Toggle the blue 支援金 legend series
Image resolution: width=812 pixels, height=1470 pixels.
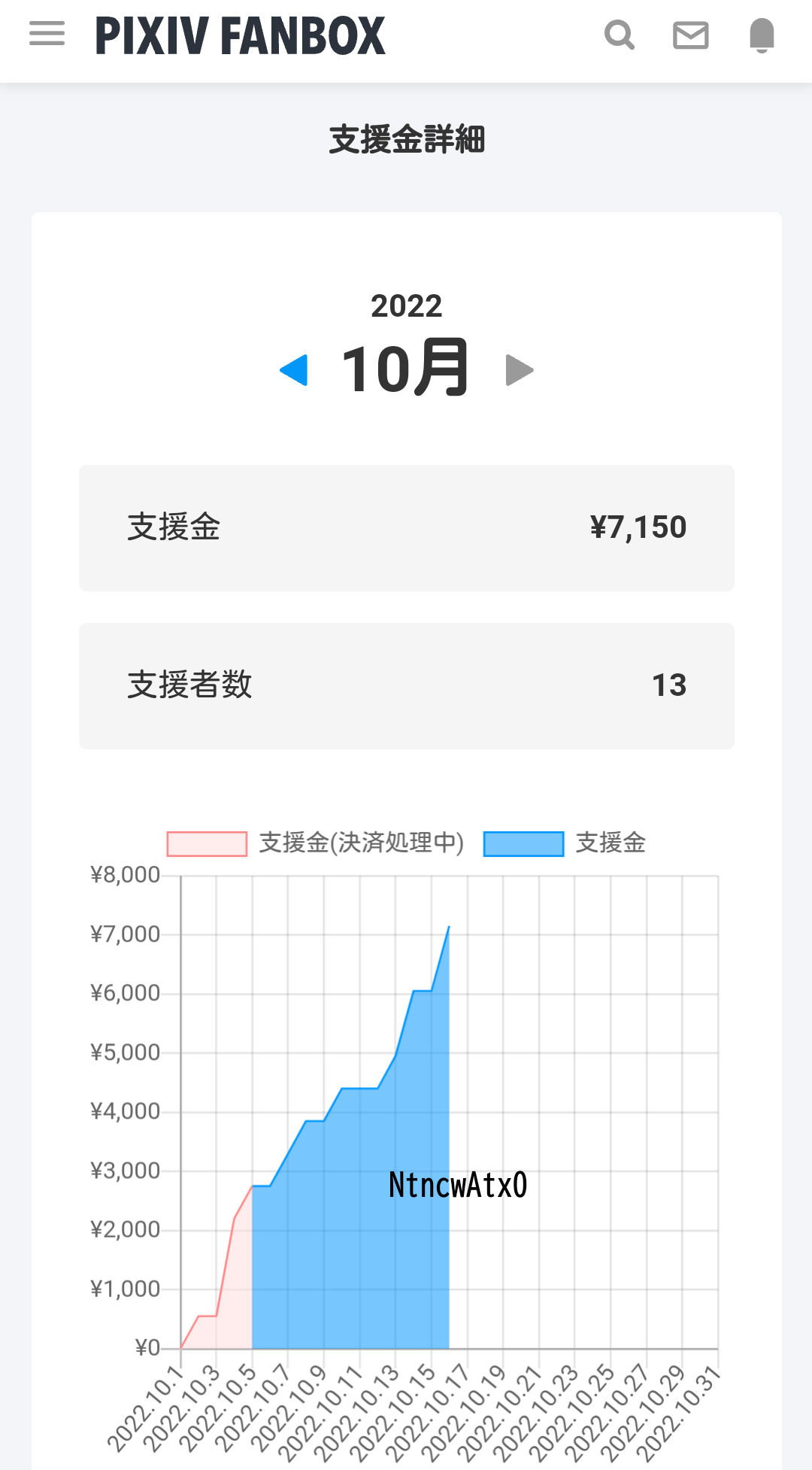tap(565, 843)
